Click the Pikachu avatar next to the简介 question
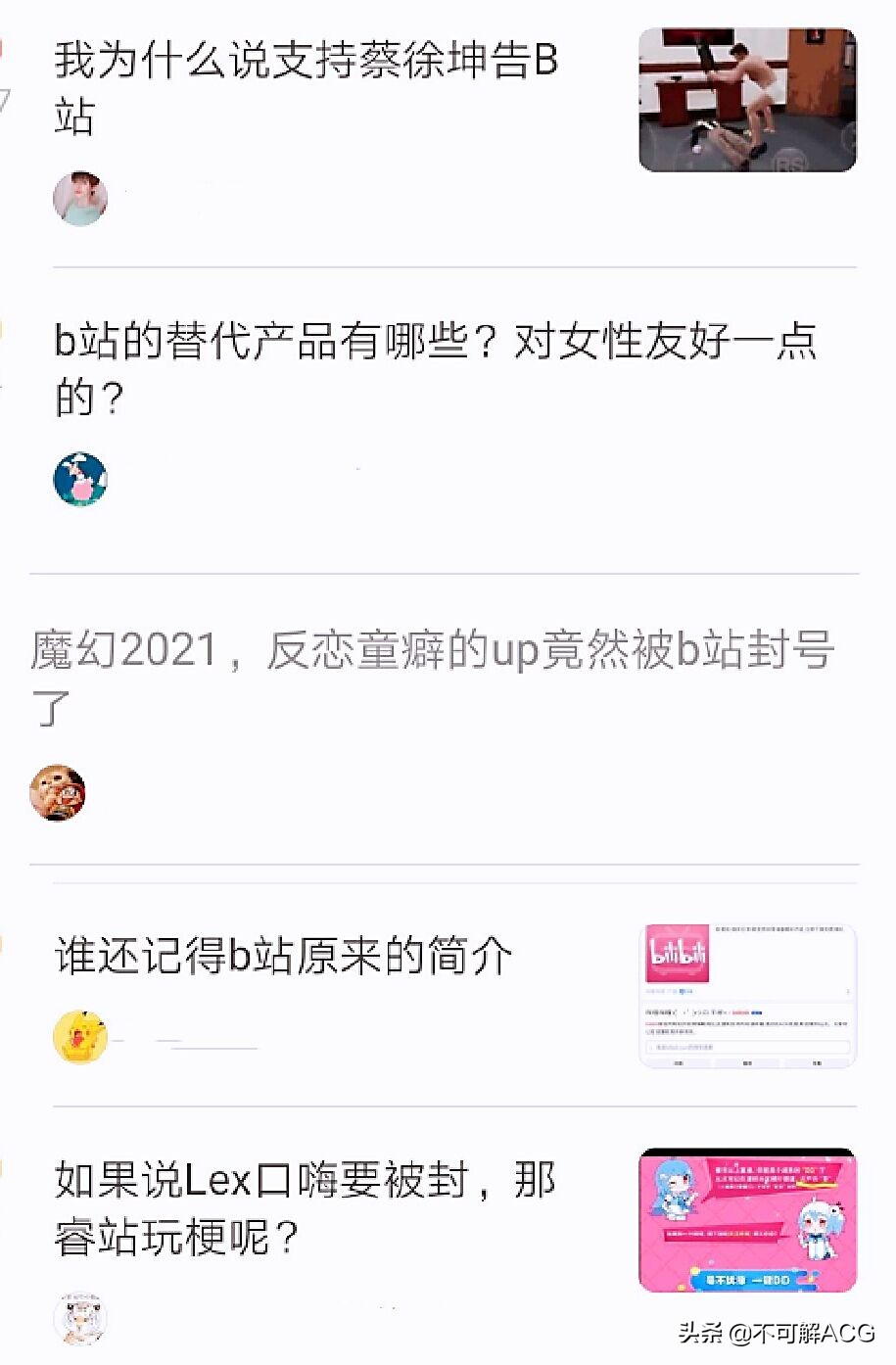896x1365 pixels. [80, 1038]
